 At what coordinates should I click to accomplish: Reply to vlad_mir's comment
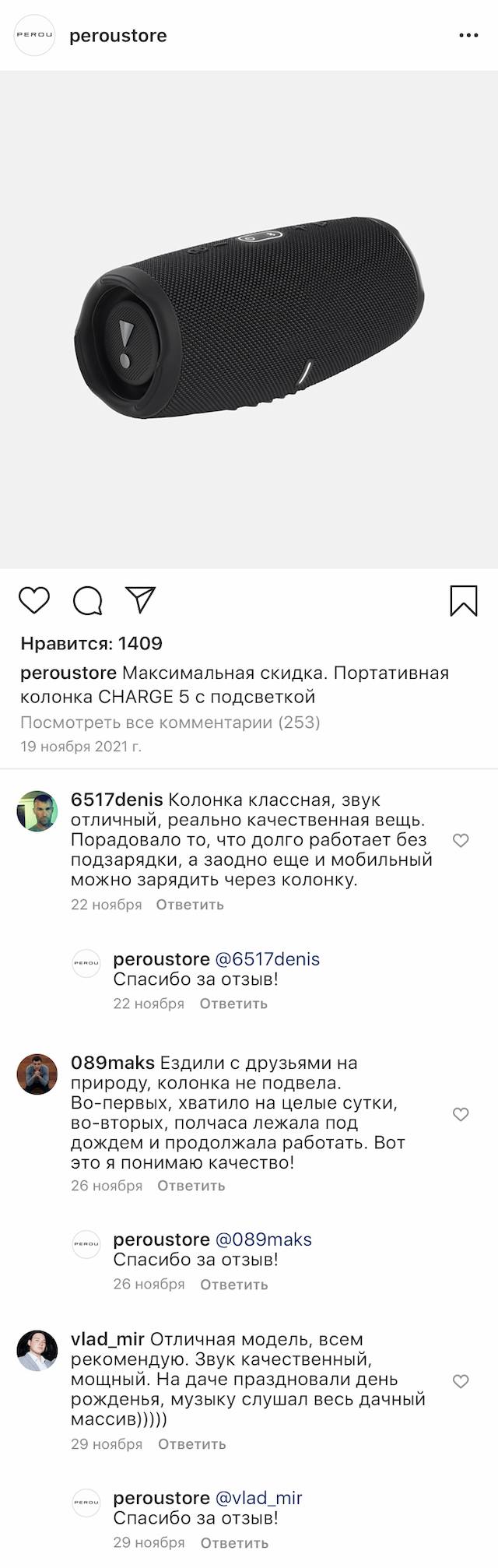[192, 1444]
